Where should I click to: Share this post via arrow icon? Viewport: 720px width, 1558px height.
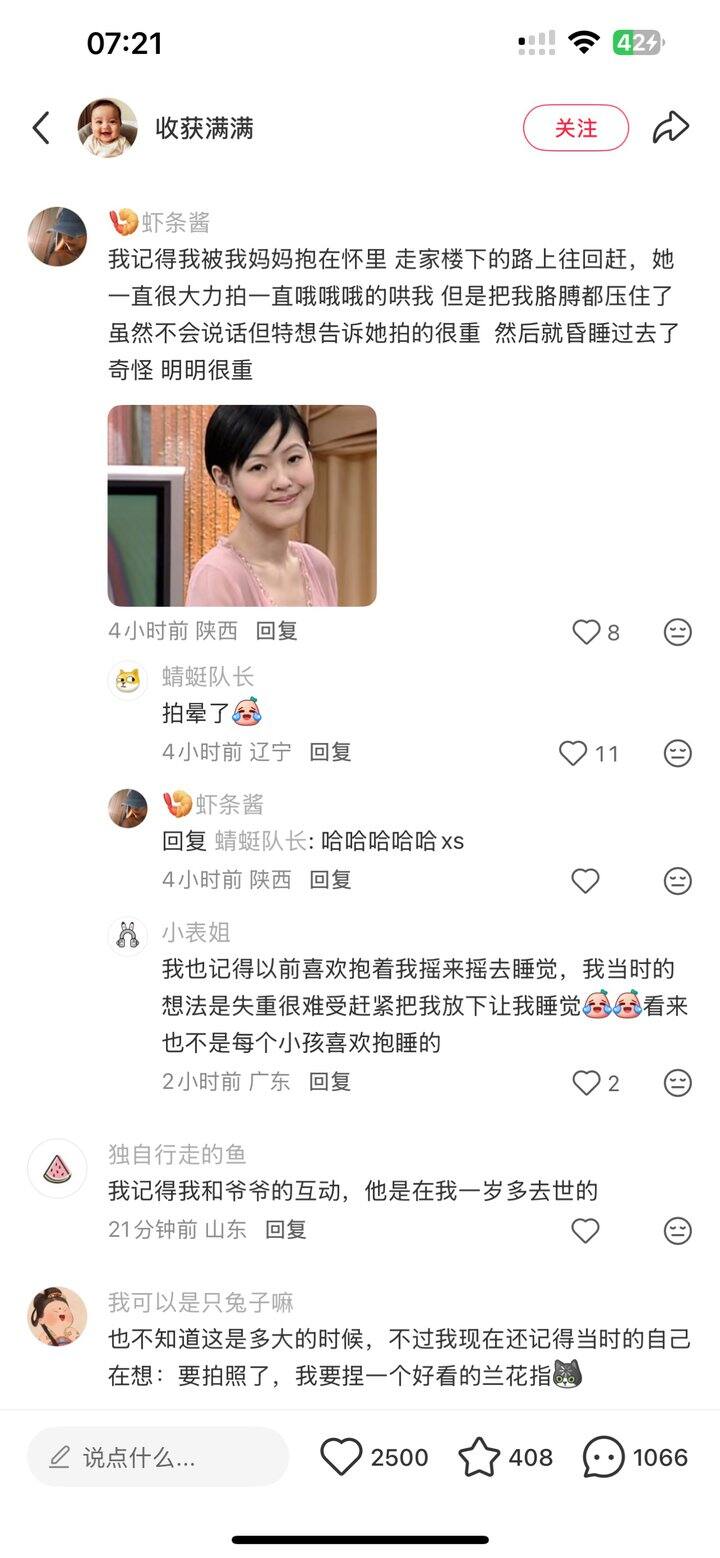coord(671,128)
